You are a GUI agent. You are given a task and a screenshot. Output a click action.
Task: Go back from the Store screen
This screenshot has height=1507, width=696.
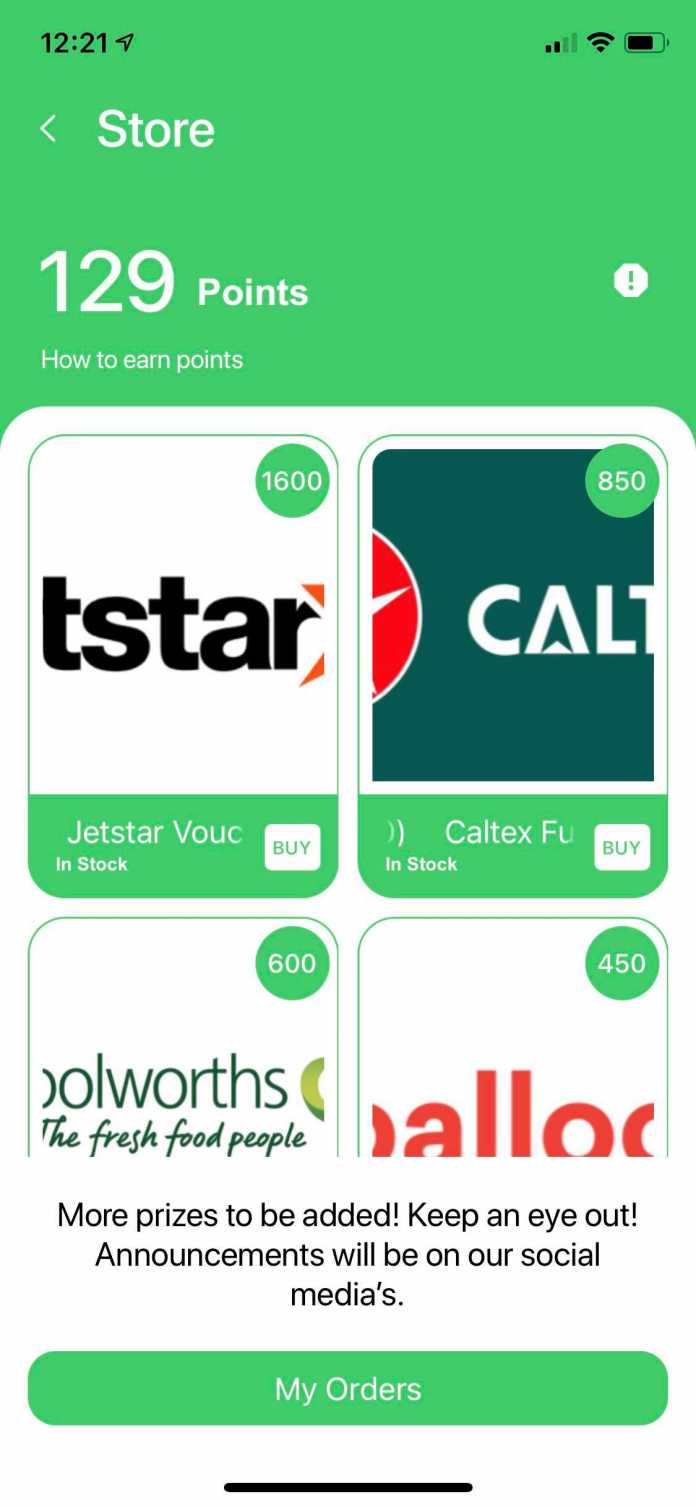pos(48,129)
